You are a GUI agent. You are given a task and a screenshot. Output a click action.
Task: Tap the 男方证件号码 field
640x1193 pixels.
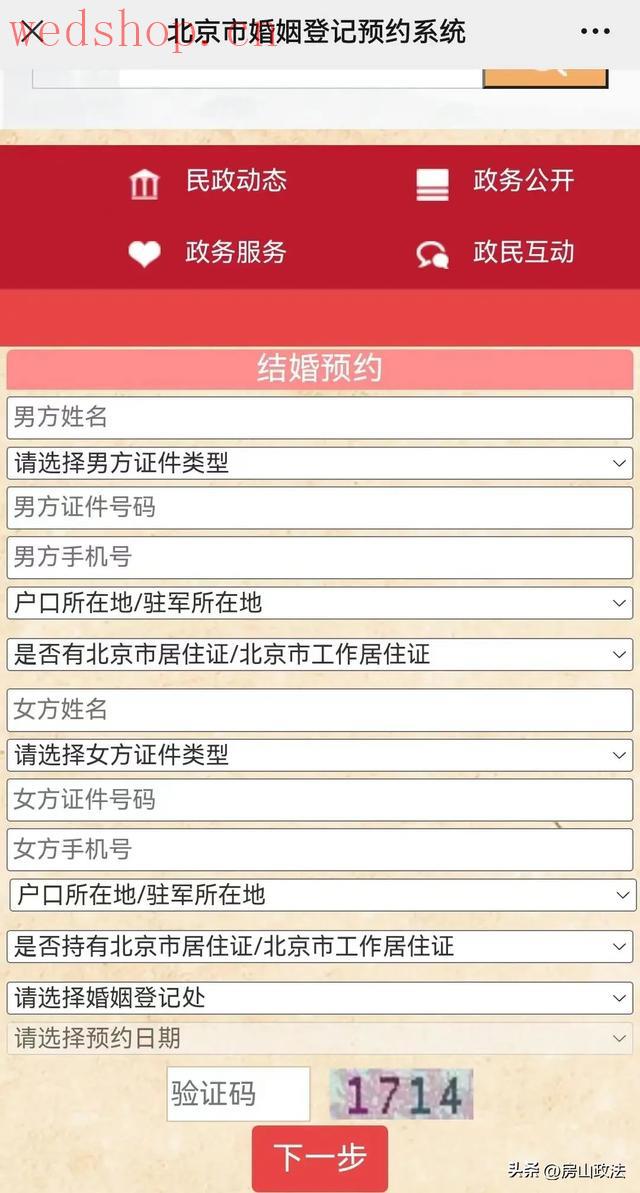[320, 507]
